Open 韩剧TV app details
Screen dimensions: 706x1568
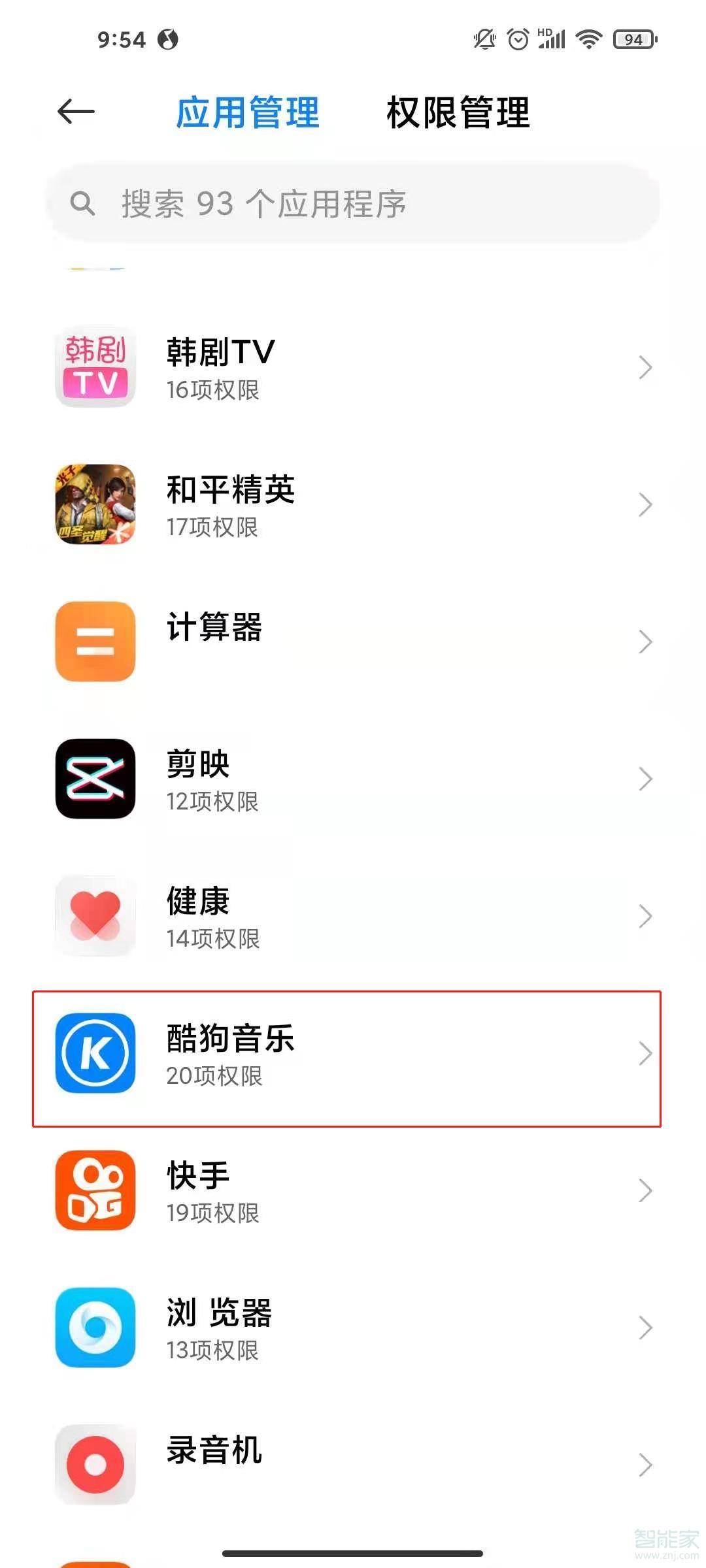(353, 368)
